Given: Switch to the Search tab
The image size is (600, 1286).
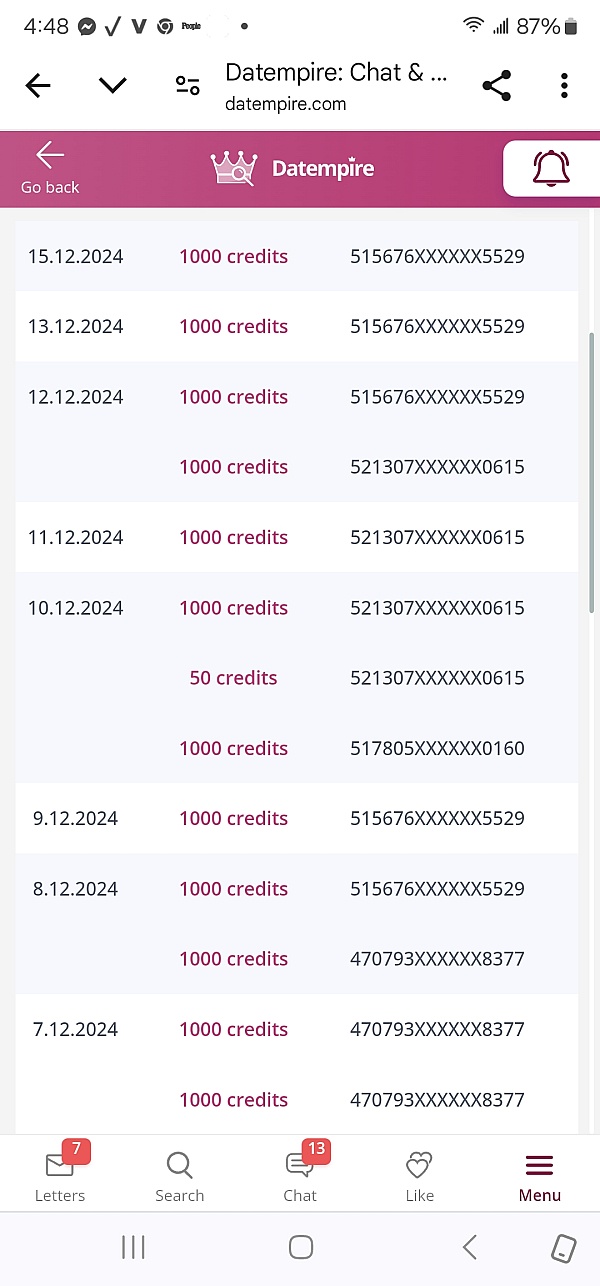Looking at the screenshot, I should 180,1176.
